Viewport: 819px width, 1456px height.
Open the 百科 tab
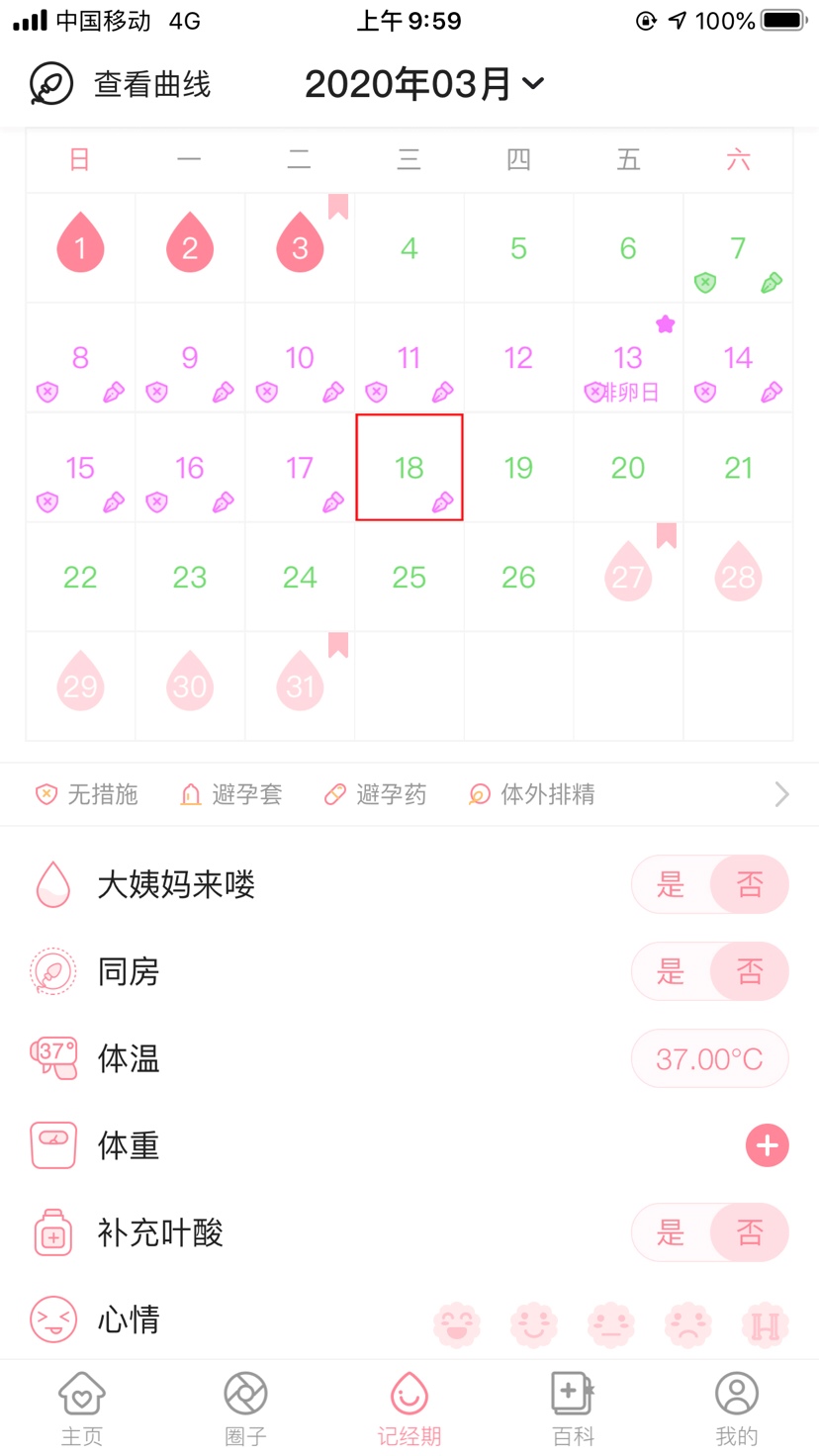[x=573, y=1409]
